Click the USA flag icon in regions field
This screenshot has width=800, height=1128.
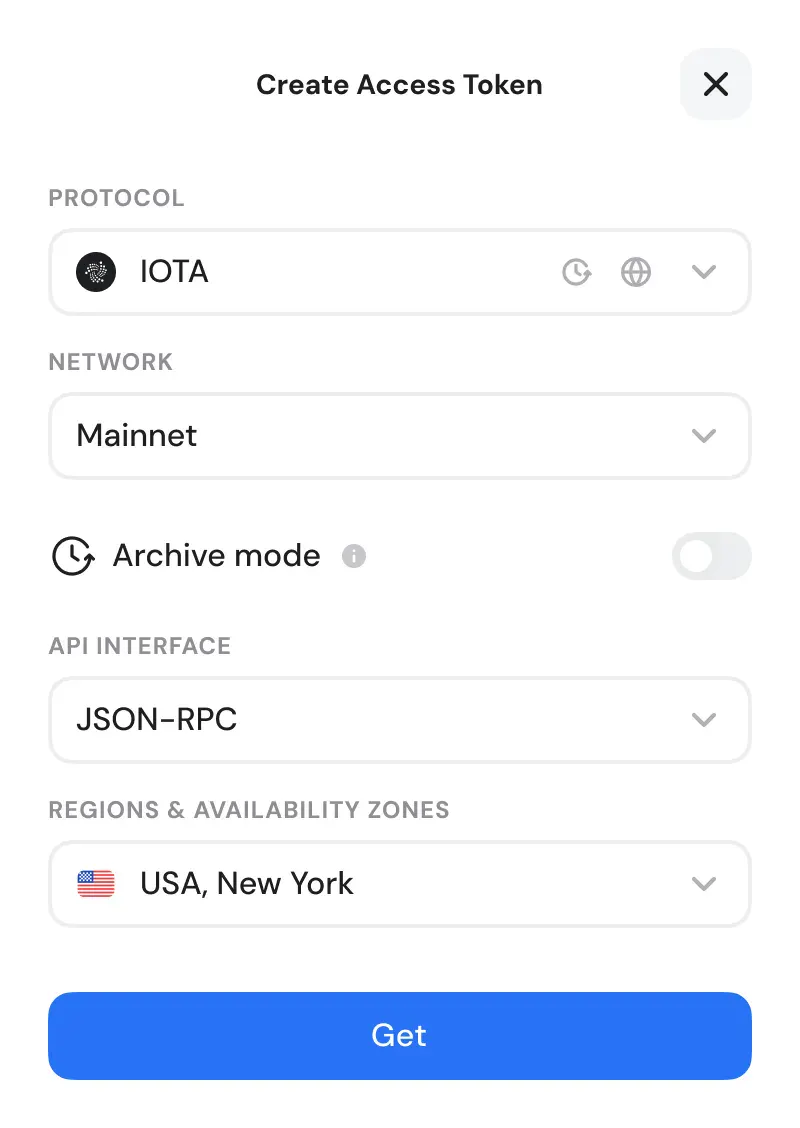[95, 883]
